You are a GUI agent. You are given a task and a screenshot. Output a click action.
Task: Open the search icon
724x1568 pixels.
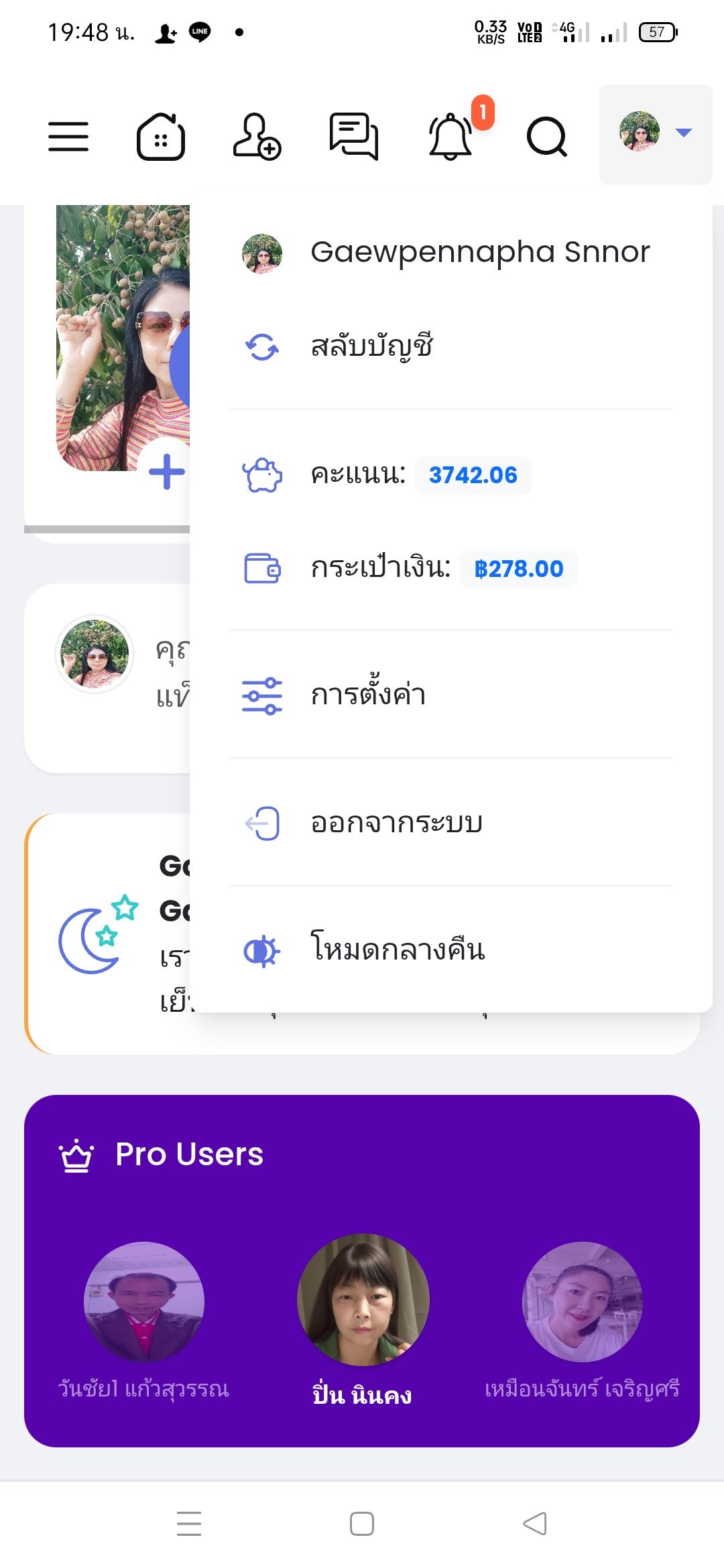pos(547,137)
